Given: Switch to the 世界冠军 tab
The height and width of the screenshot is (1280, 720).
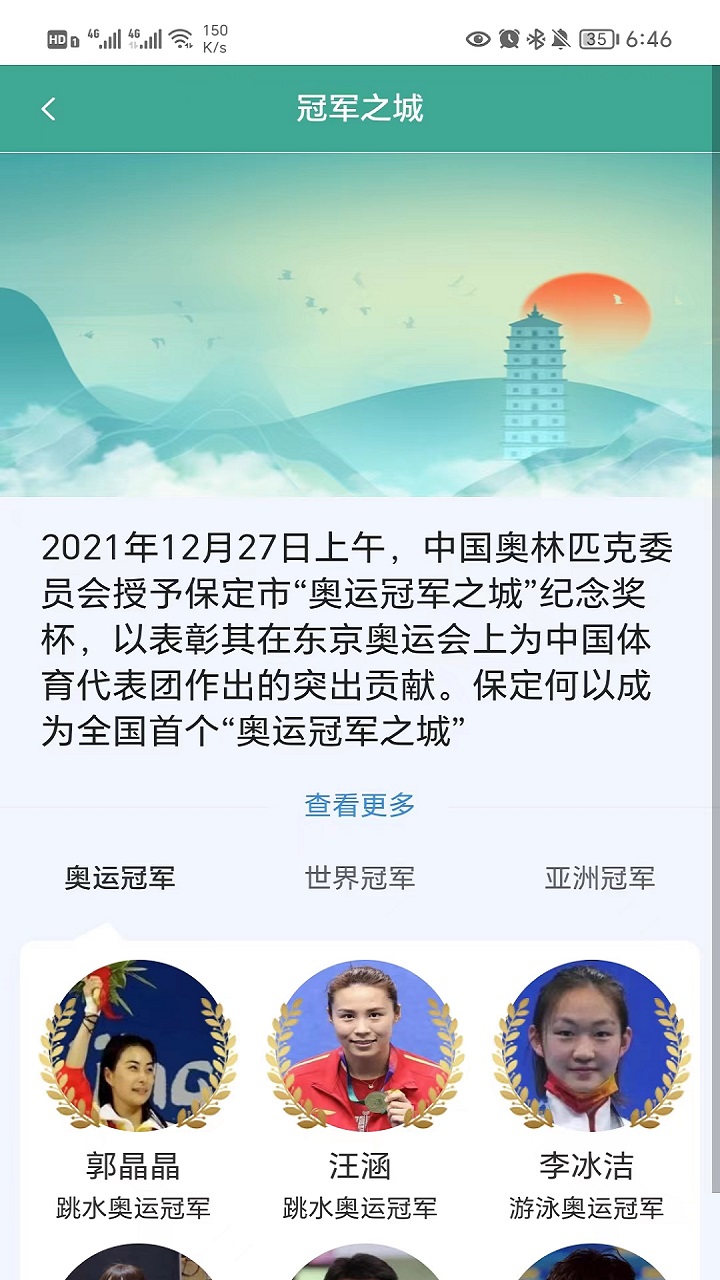Looking at the screenshot, I should pos(359,878).
